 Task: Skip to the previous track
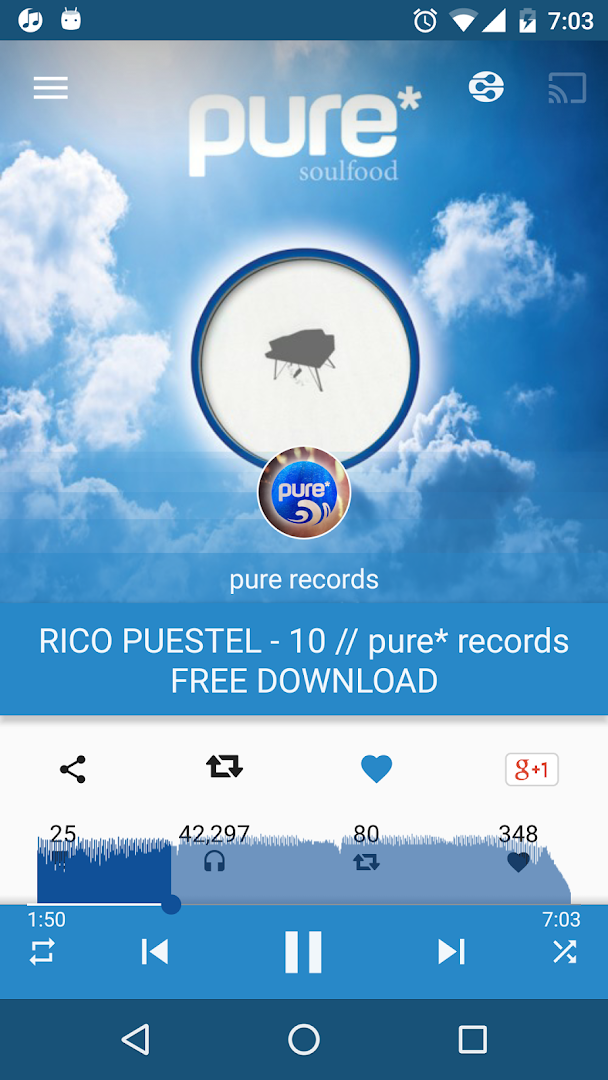(x=155, y=951)
